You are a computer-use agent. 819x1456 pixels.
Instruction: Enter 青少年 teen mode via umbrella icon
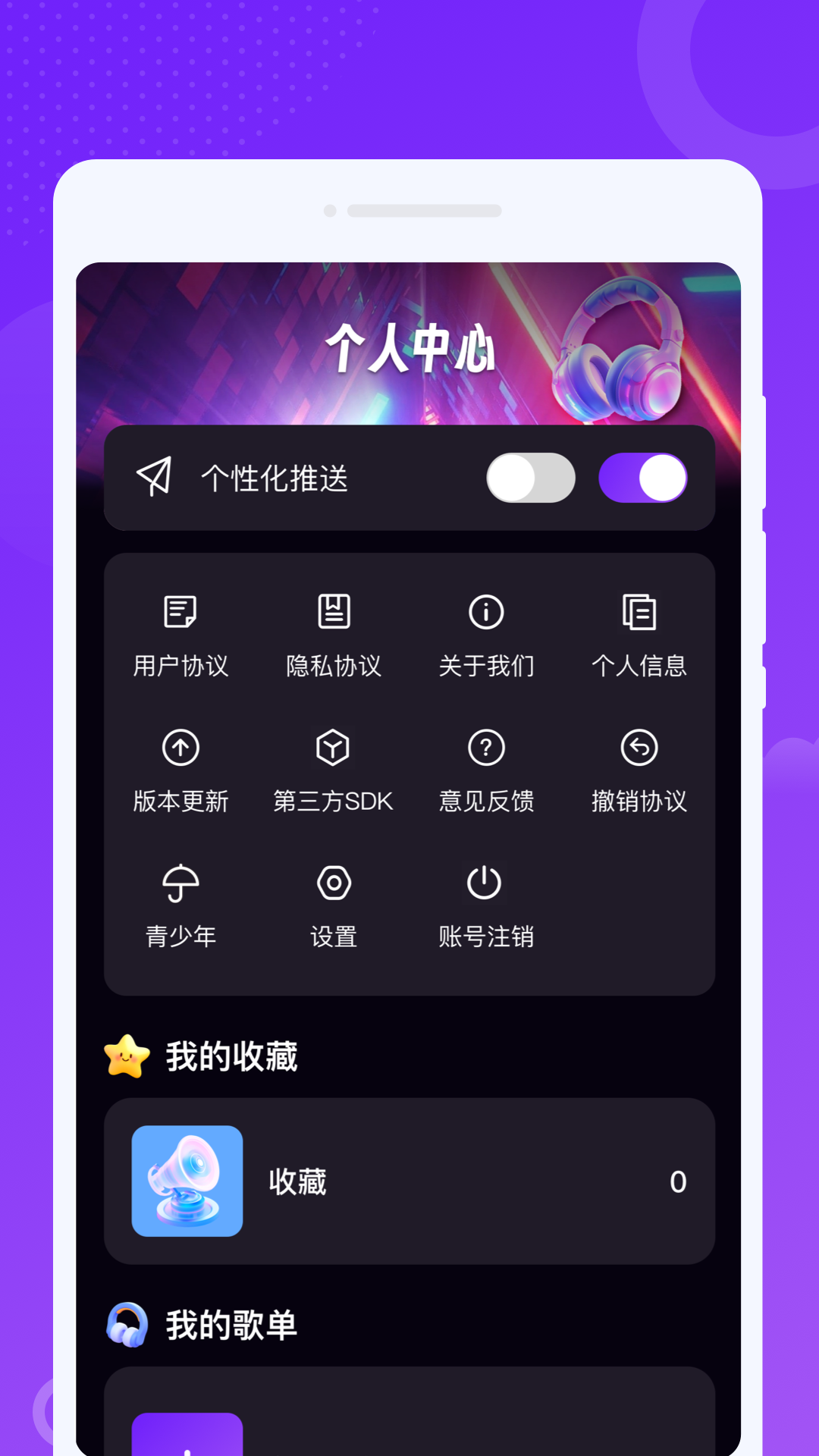(x=180, y=882)
